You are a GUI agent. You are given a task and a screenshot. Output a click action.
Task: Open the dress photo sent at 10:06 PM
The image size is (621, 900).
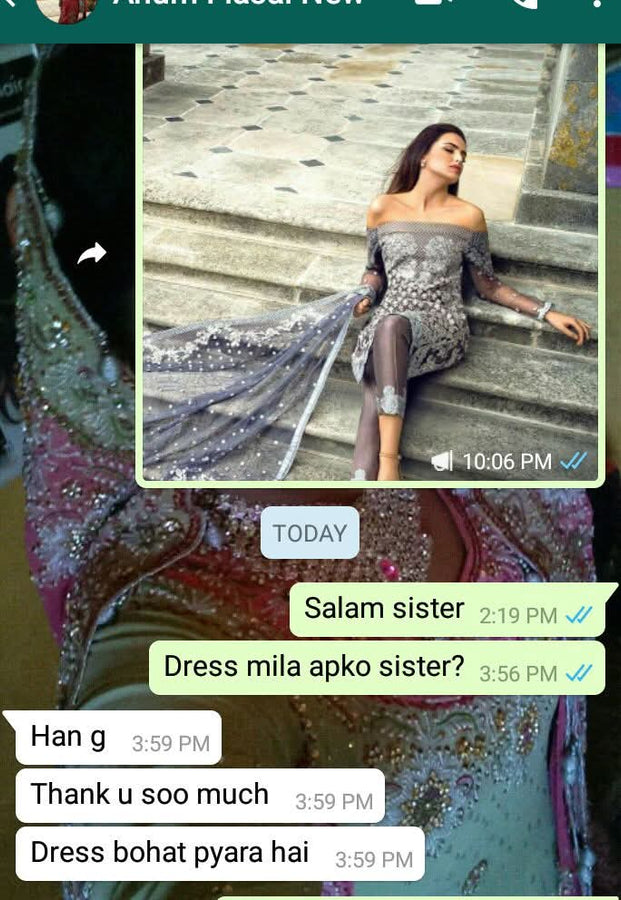pyautogui.click(x=370, y=260)
